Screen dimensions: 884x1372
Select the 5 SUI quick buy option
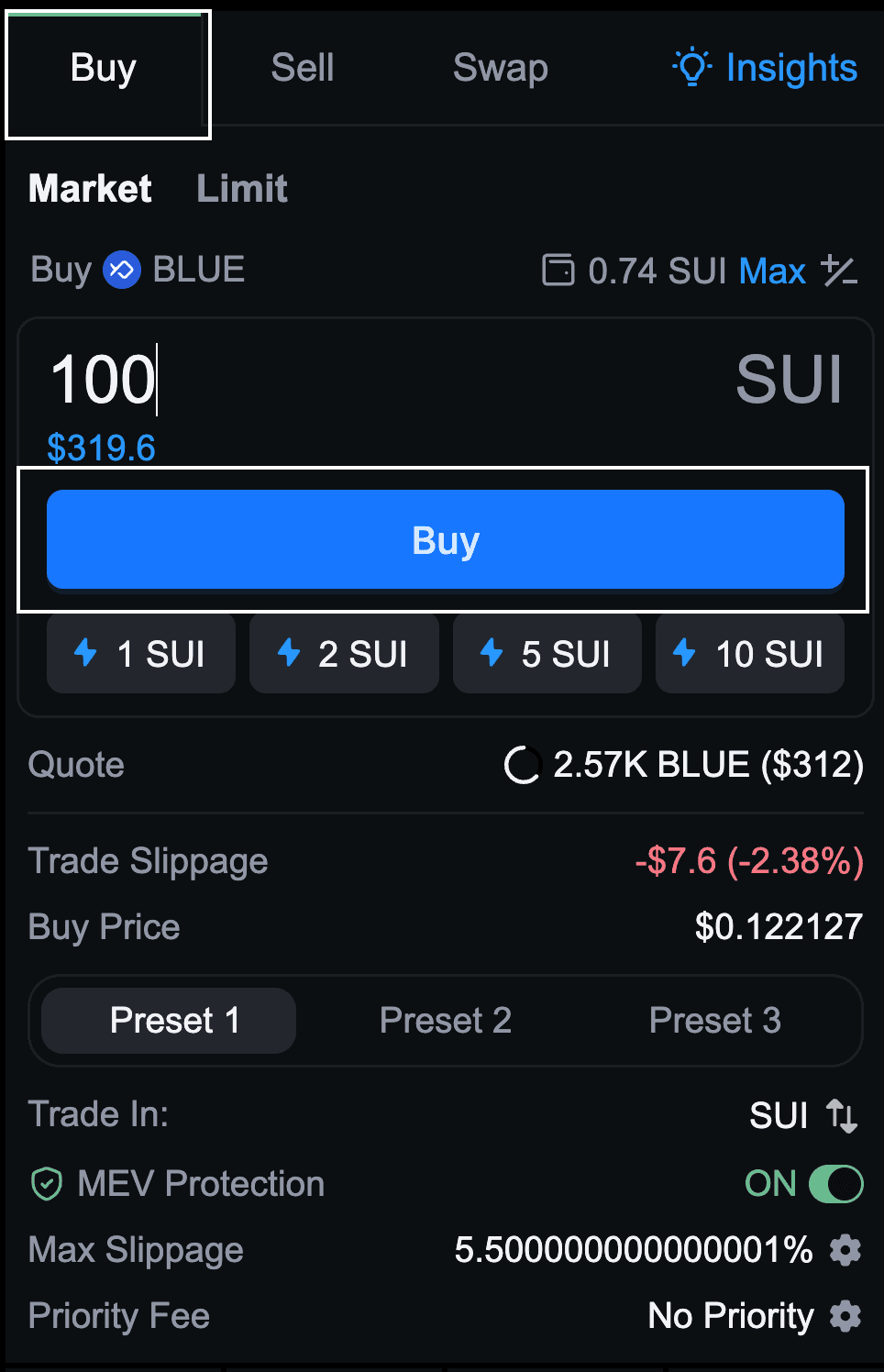(x=547, y=654)
